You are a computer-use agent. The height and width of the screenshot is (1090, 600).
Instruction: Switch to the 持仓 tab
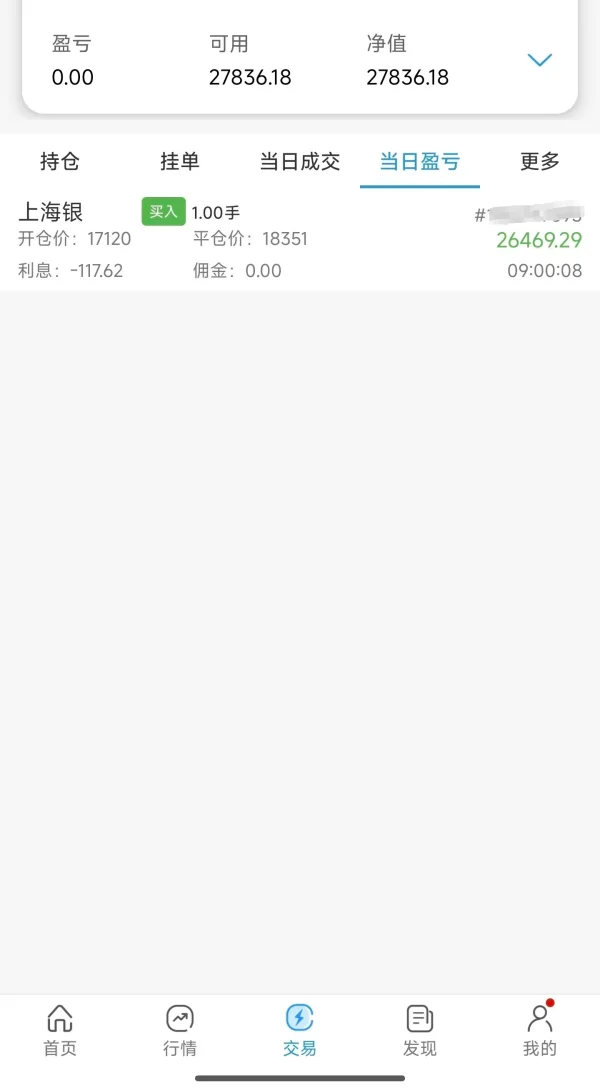tap(60, 162)
